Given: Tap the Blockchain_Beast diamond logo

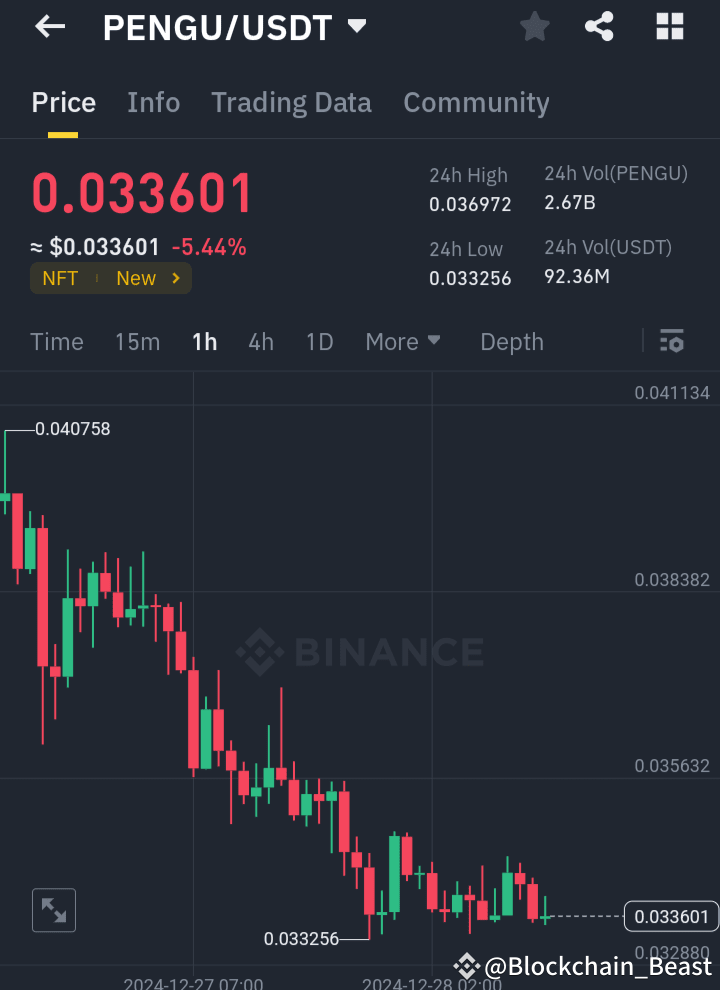Looking at the screenshot, I should click(x=466, y=966).
